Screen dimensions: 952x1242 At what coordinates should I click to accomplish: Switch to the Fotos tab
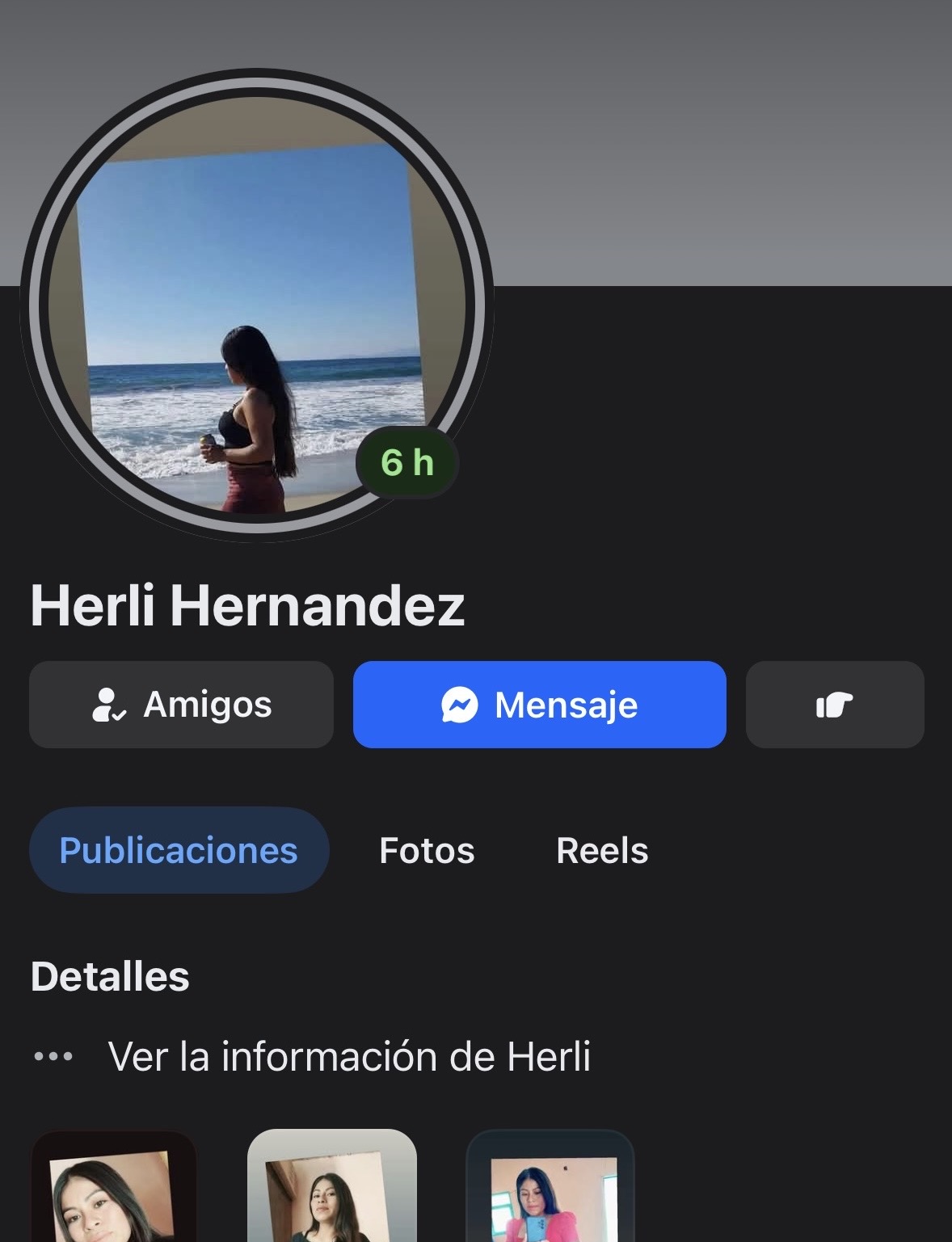point(427,850)
